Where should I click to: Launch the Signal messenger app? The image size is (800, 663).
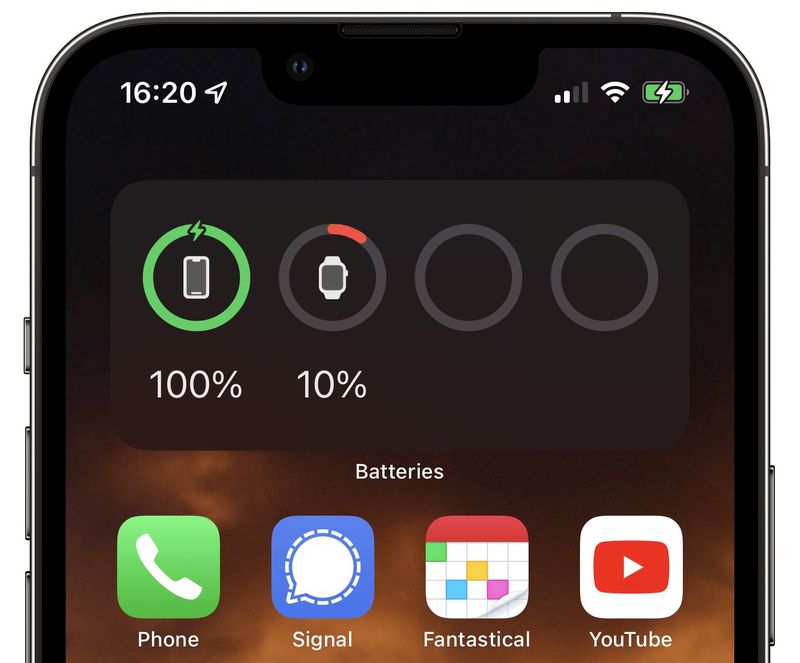click(322, 567)
